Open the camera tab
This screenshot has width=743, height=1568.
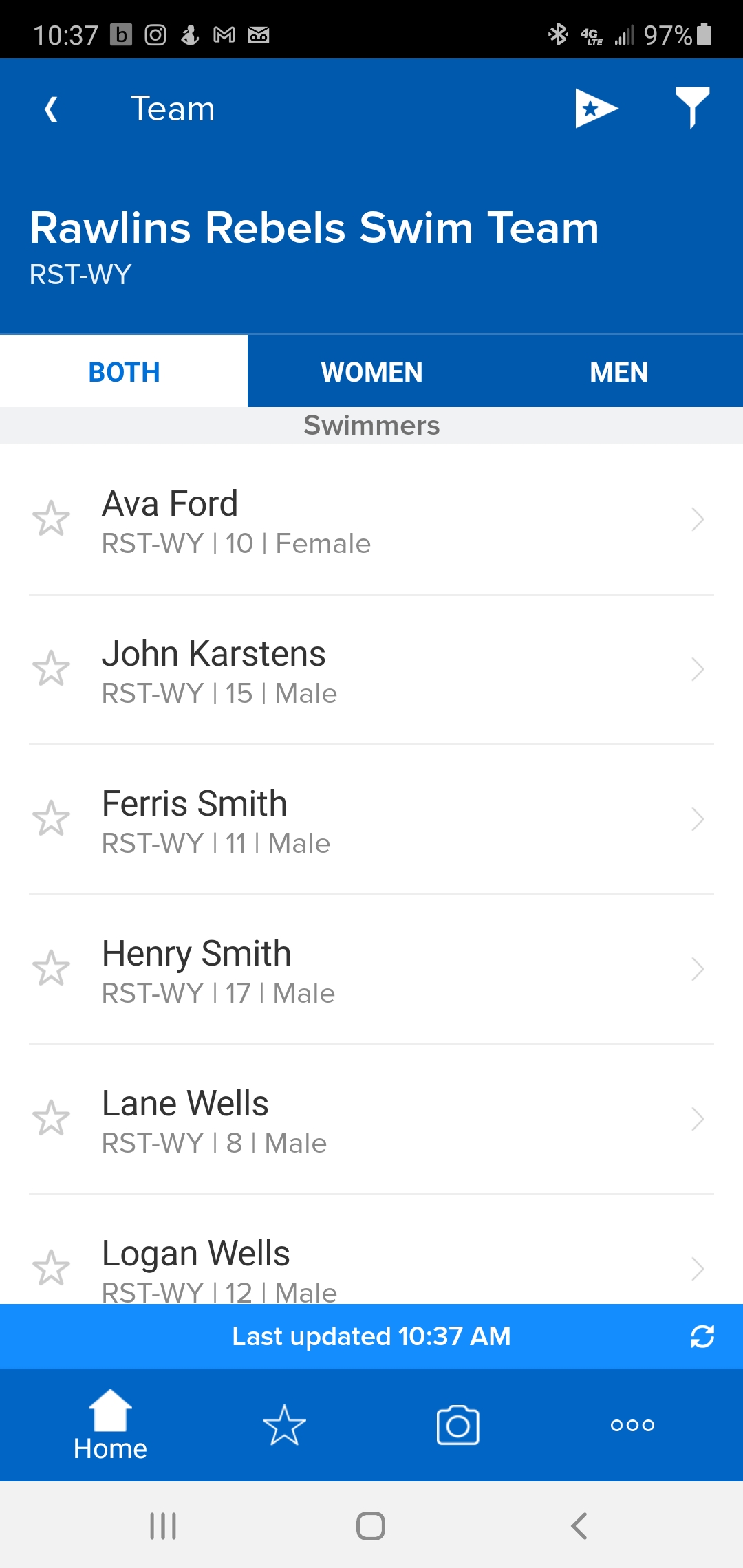point(457,1425)
